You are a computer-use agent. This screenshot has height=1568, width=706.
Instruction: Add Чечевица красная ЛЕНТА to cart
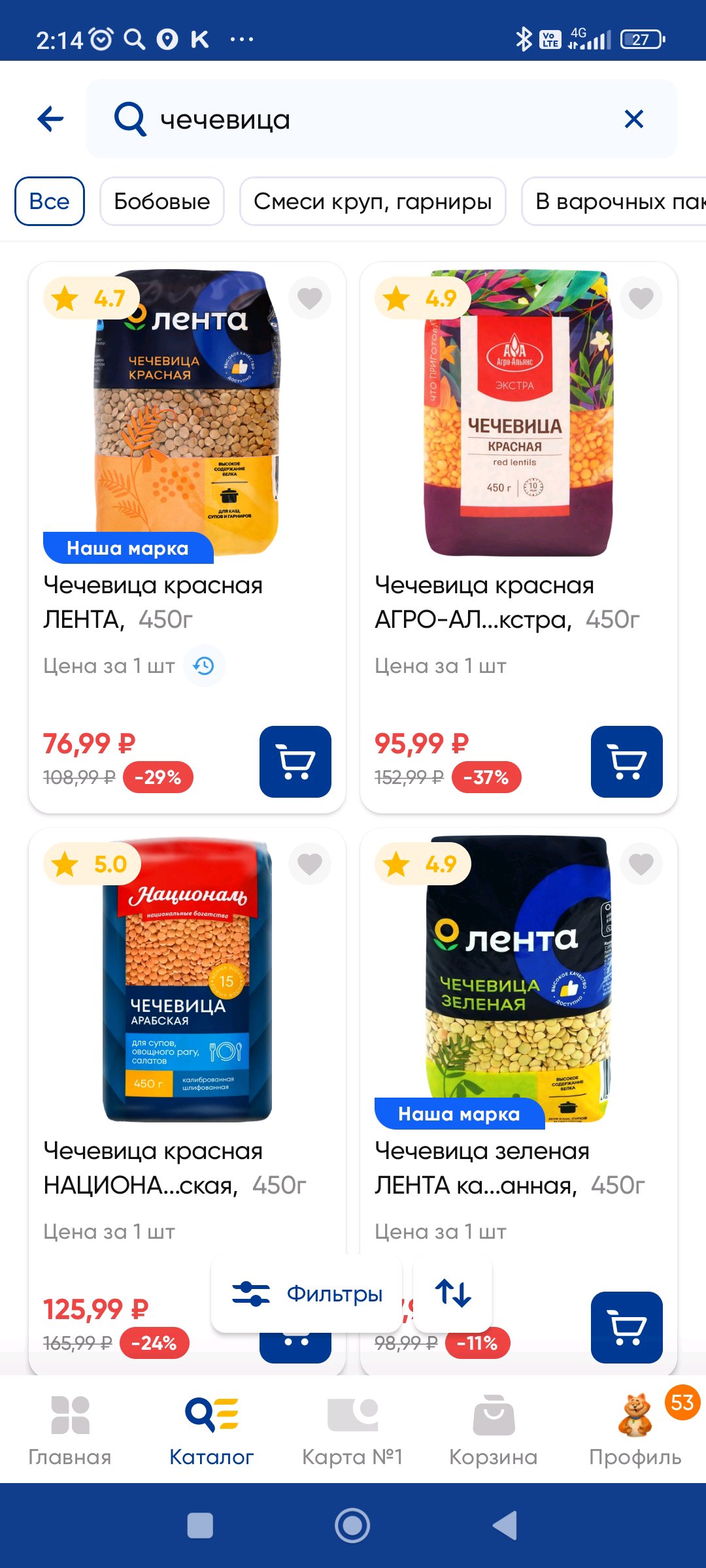click(x=295, y=762)
